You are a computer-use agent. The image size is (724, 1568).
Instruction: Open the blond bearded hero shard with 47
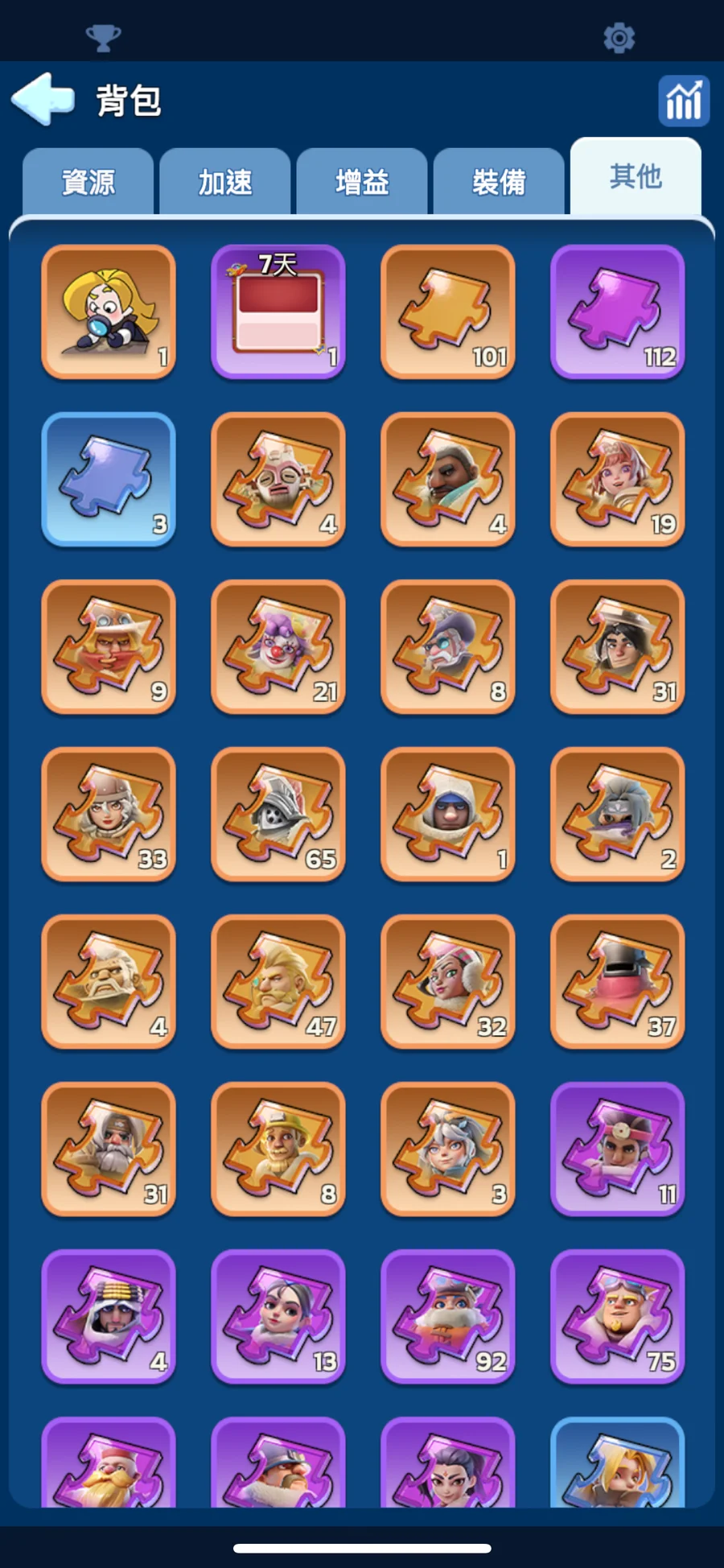click(x=278, y=981)
